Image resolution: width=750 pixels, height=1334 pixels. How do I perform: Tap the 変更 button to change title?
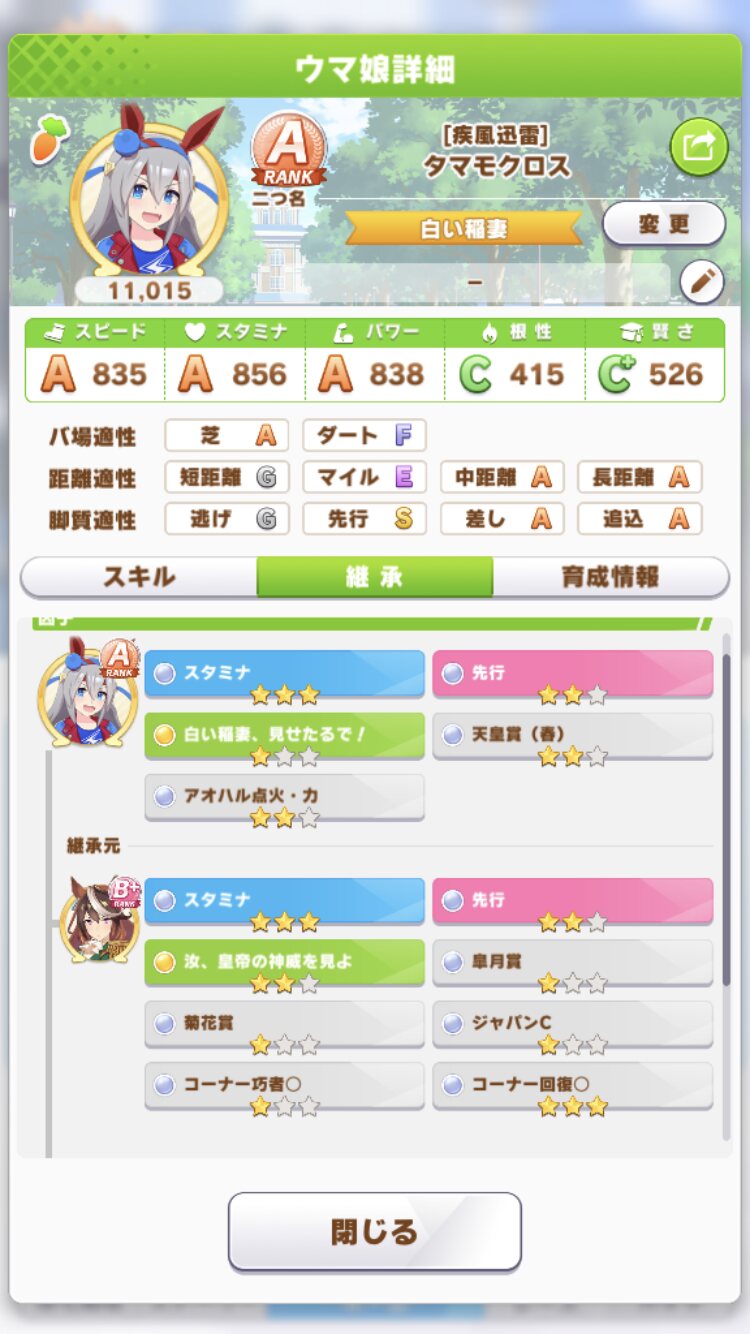pos(663,224)
